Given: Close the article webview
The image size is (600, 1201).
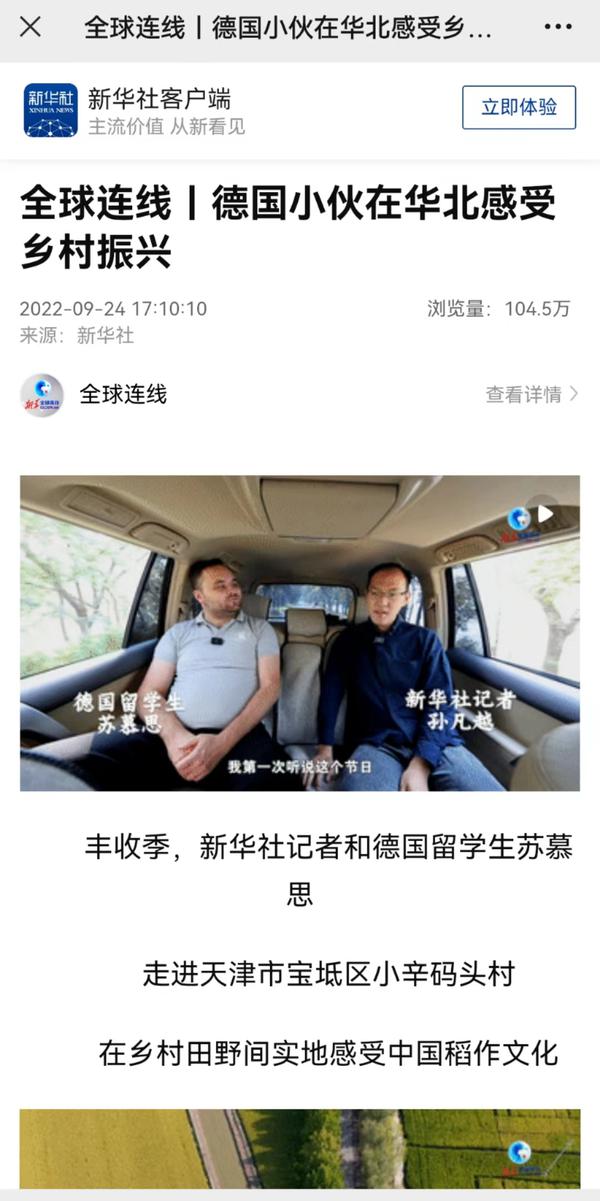Looking at the screenshot, I should pos(30,27).
